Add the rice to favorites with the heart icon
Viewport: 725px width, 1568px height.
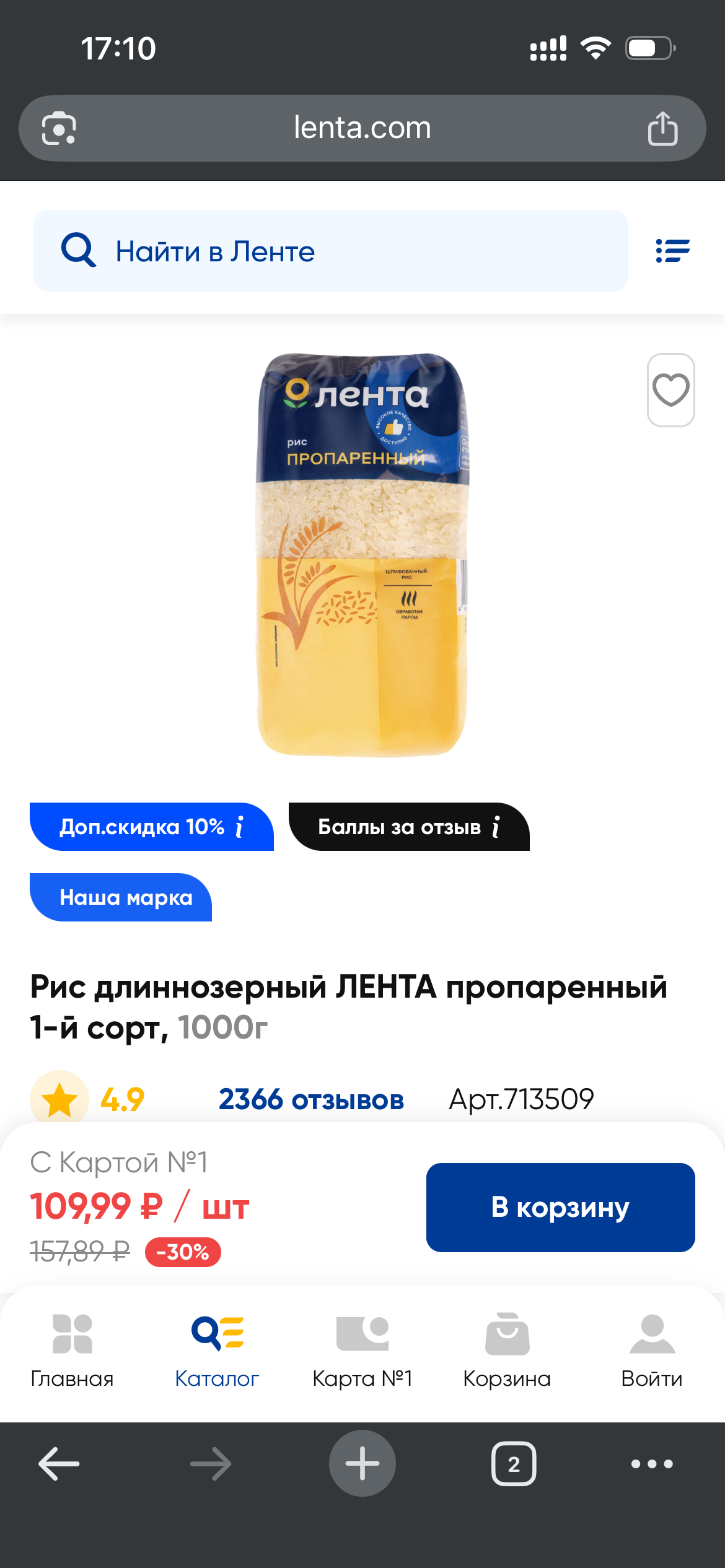click(670, 390)
